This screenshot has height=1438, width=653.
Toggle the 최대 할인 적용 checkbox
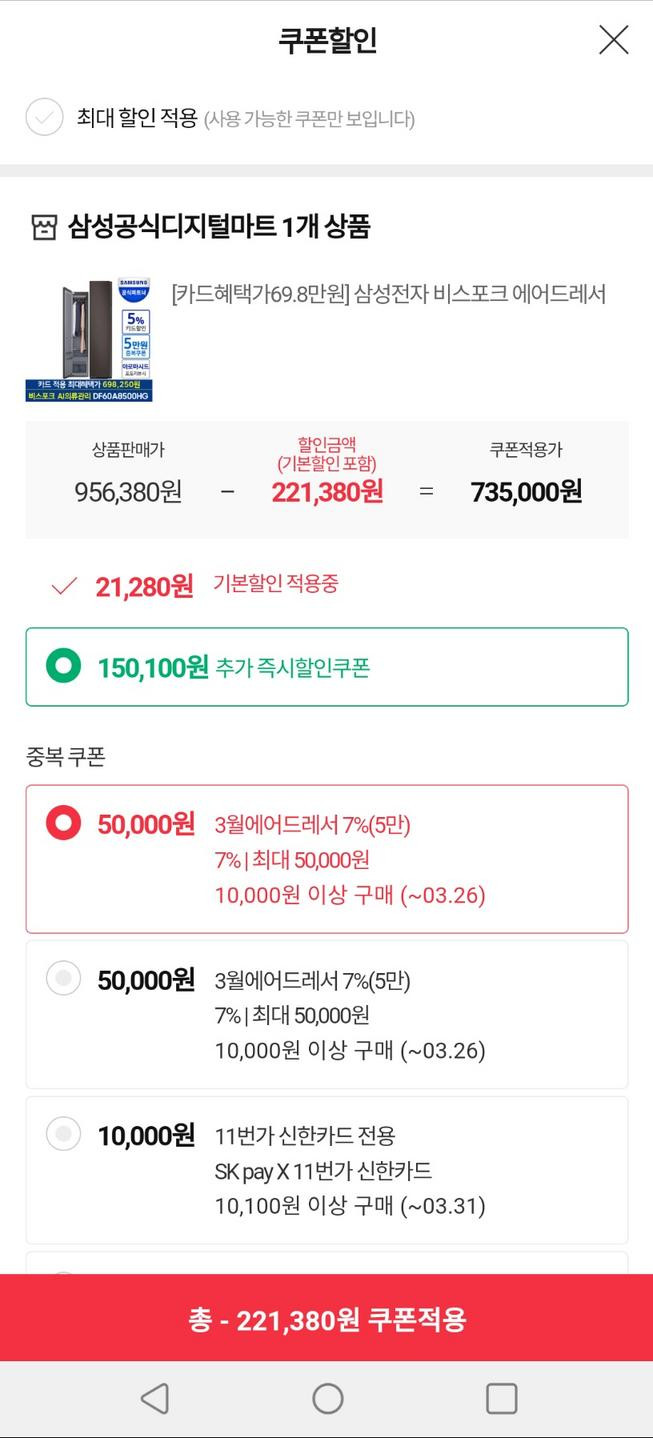pyautogui.click(x=44, y=118)
